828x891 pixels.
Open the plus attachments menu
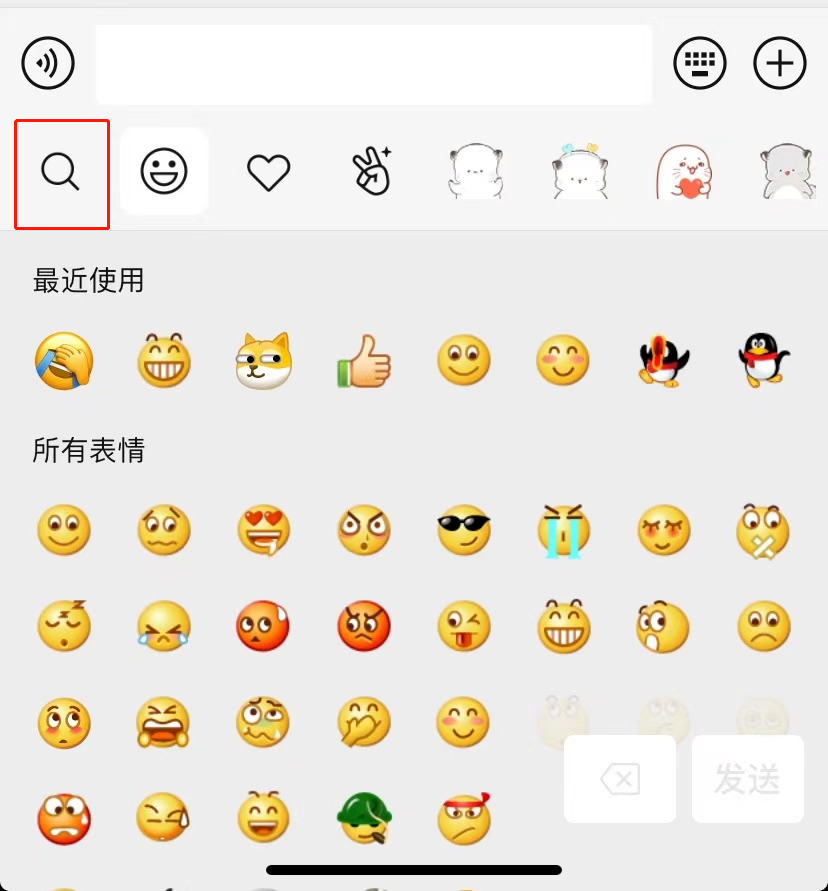pyautogui.click(x=779, y=64)
